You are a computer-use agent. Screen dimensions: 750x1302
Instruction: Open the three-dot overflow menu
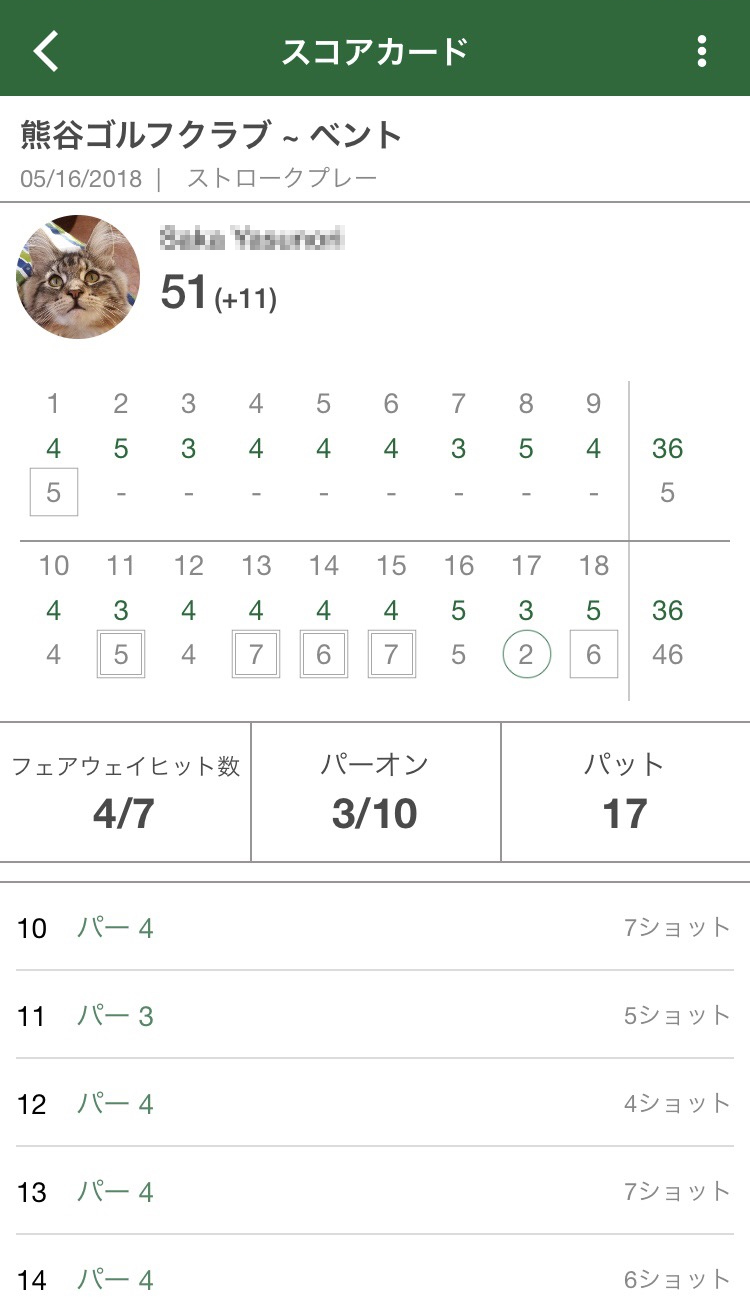pos(702,50)
